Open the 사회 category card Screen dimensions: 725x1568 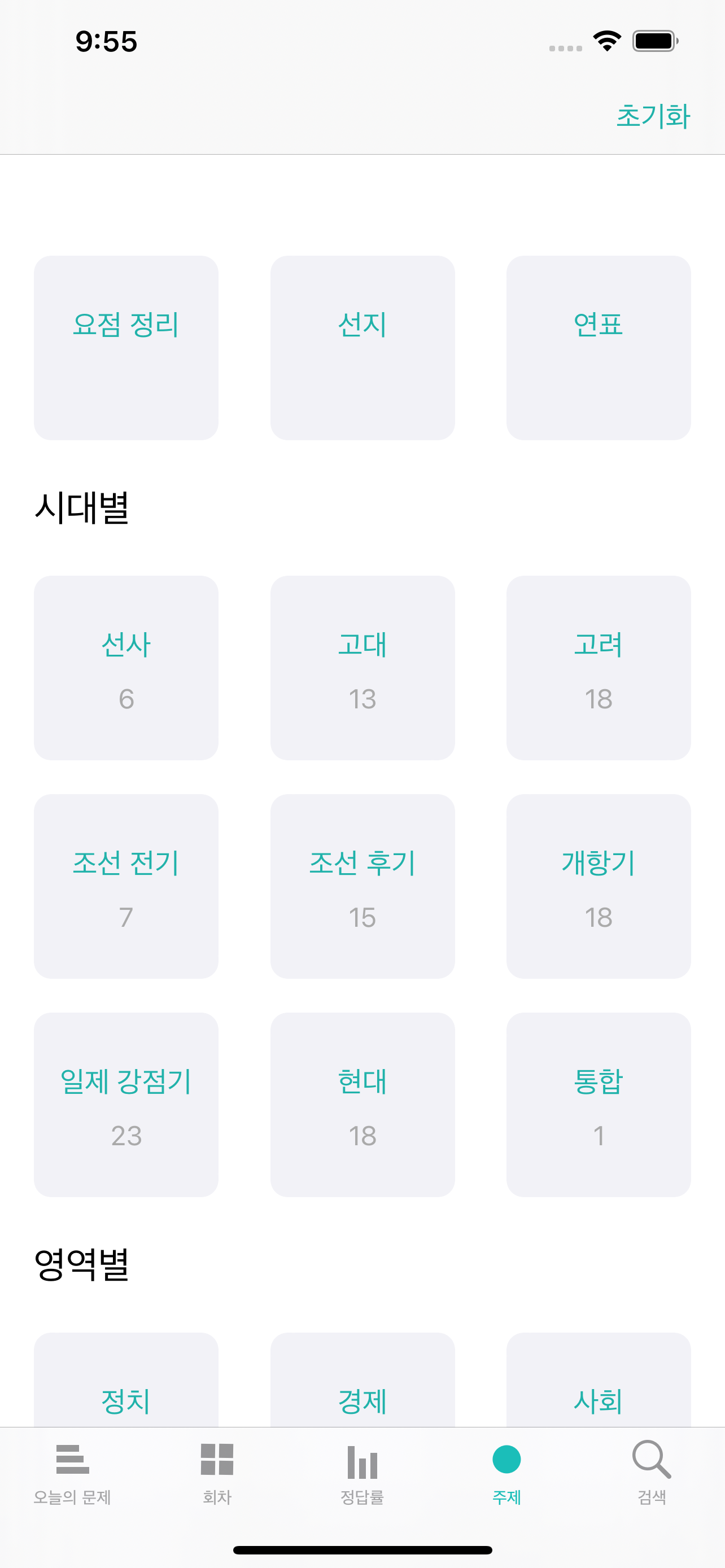(x=599, y=1379)
